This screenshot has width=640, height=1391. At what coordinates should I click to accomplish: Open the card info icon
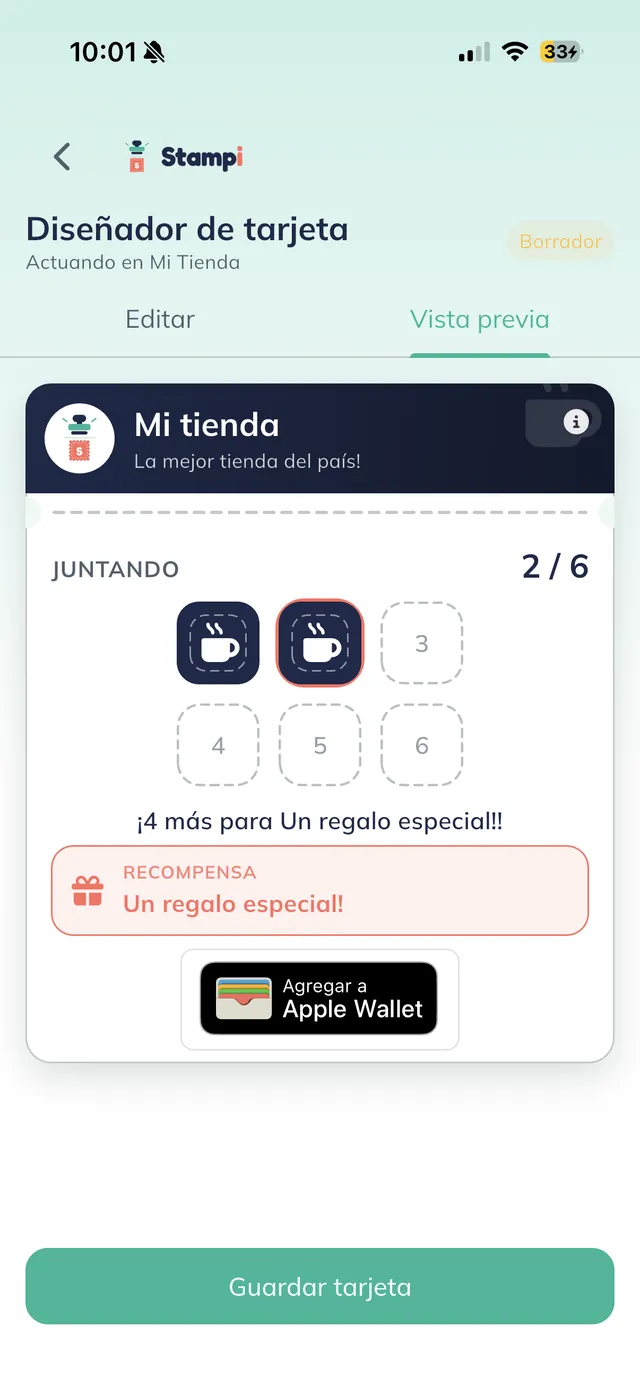click(575, 422)
